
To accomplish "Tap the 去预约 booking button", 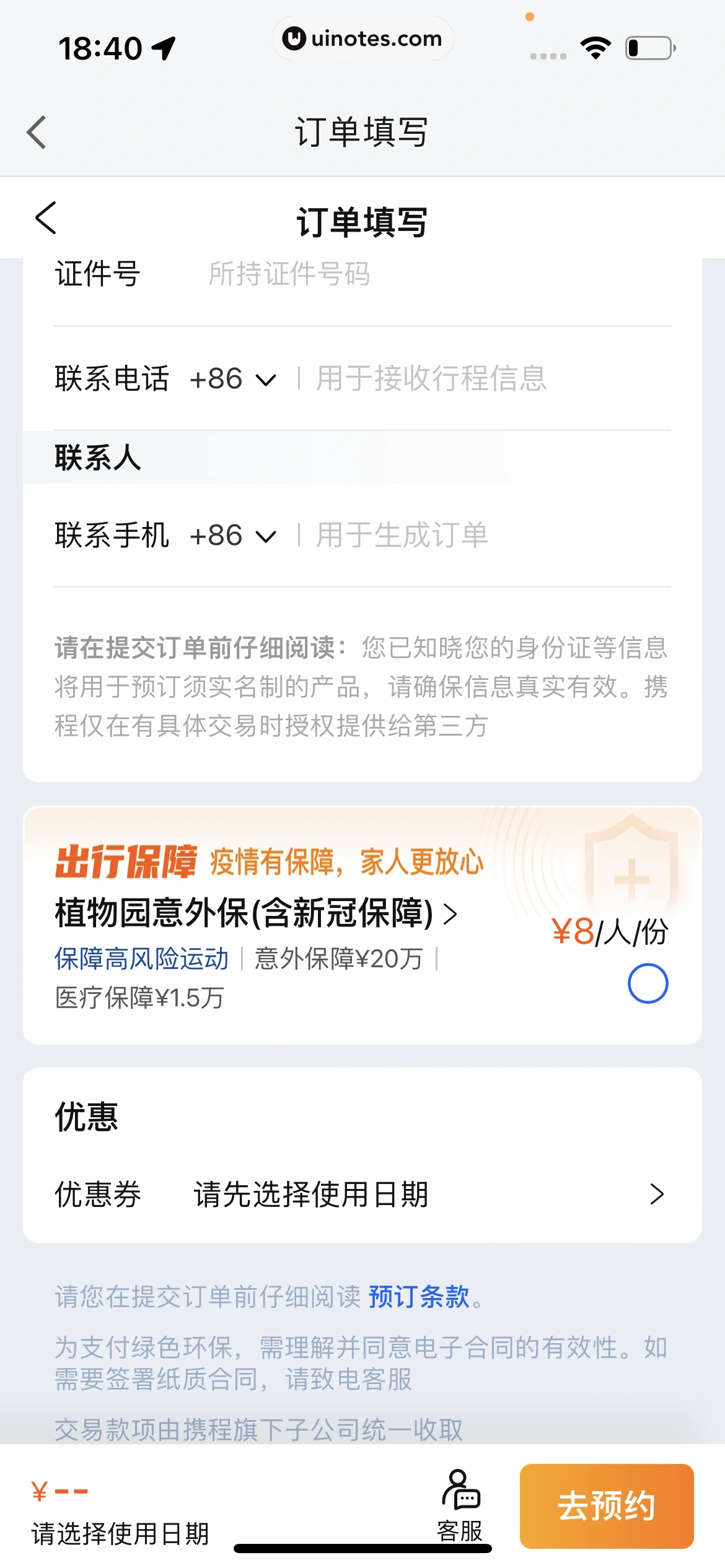I will click(x=606, y=1505).
